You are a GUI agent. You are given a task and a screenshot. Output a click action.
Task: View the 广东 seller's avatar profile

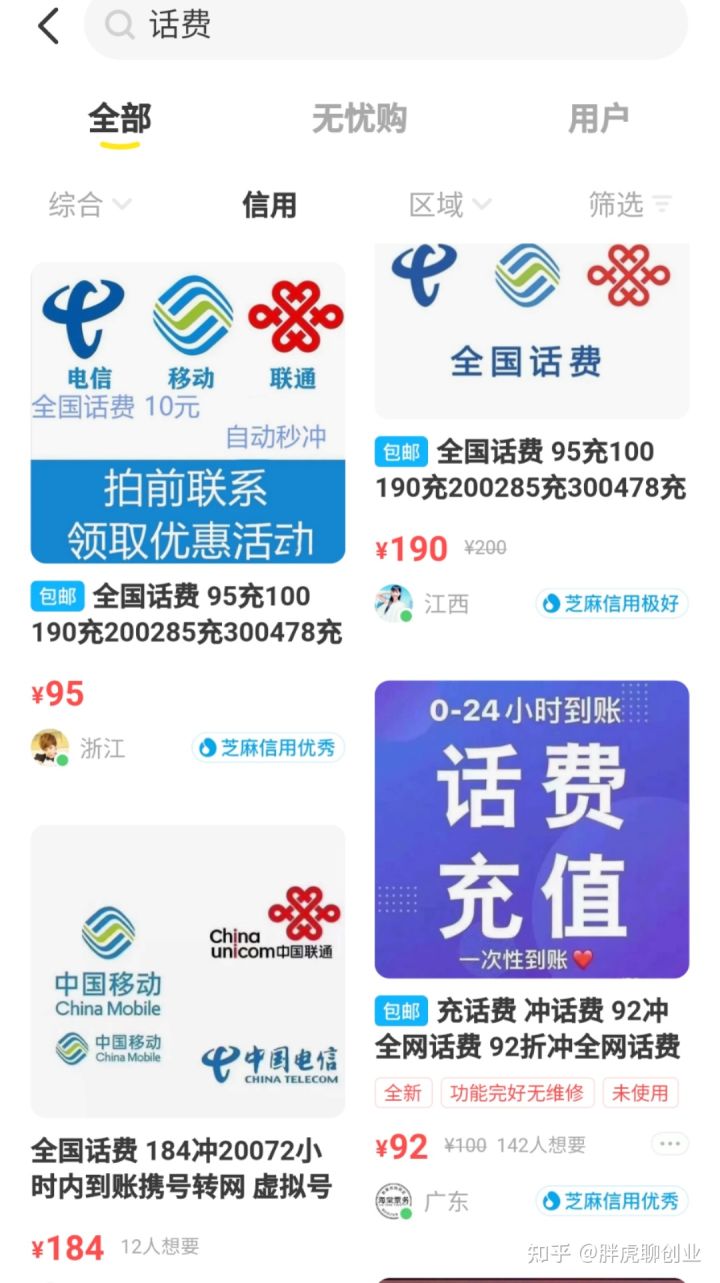(x=394, y=1201)
